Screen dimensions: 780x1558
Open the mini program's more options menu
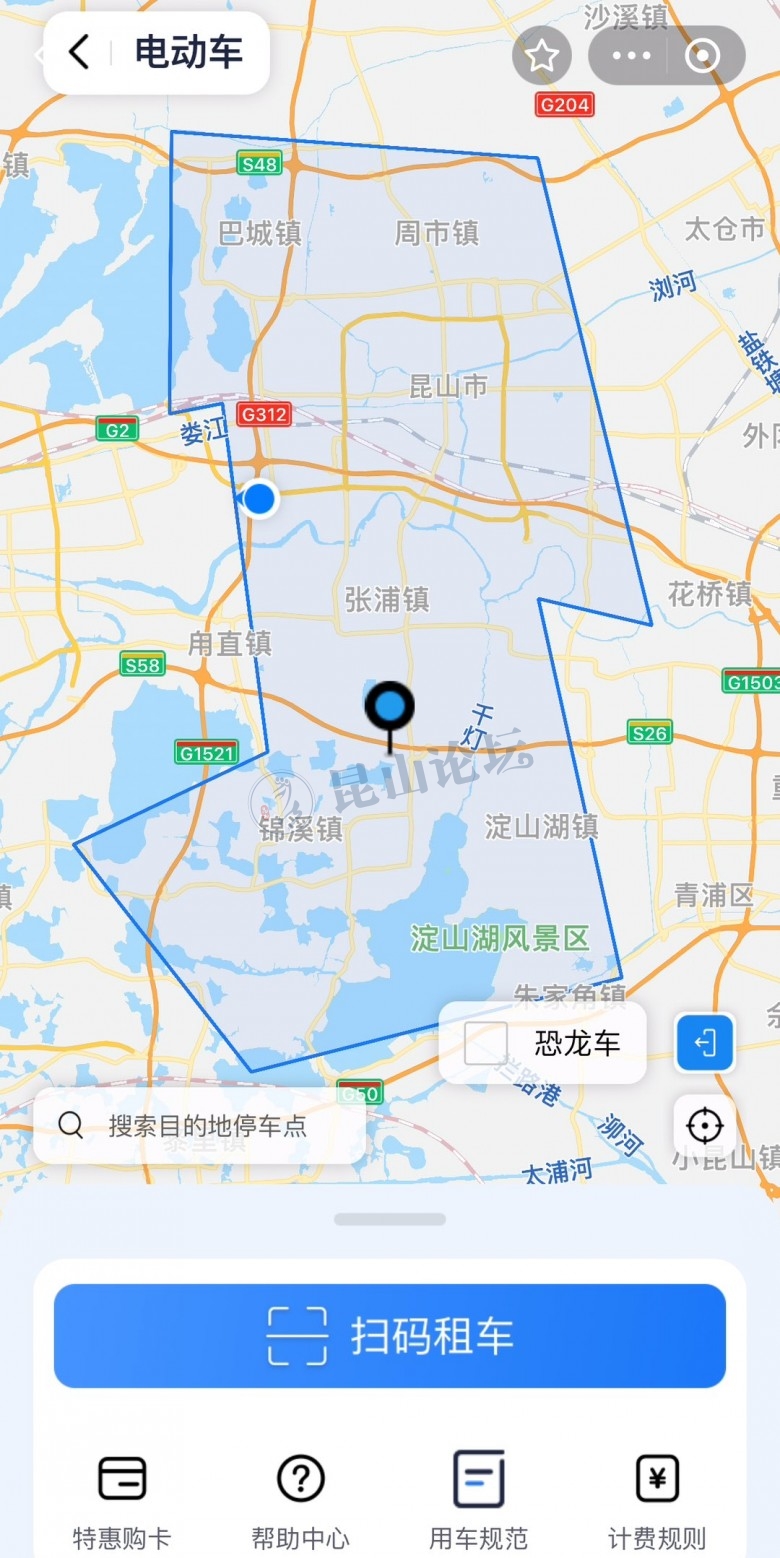631,56
